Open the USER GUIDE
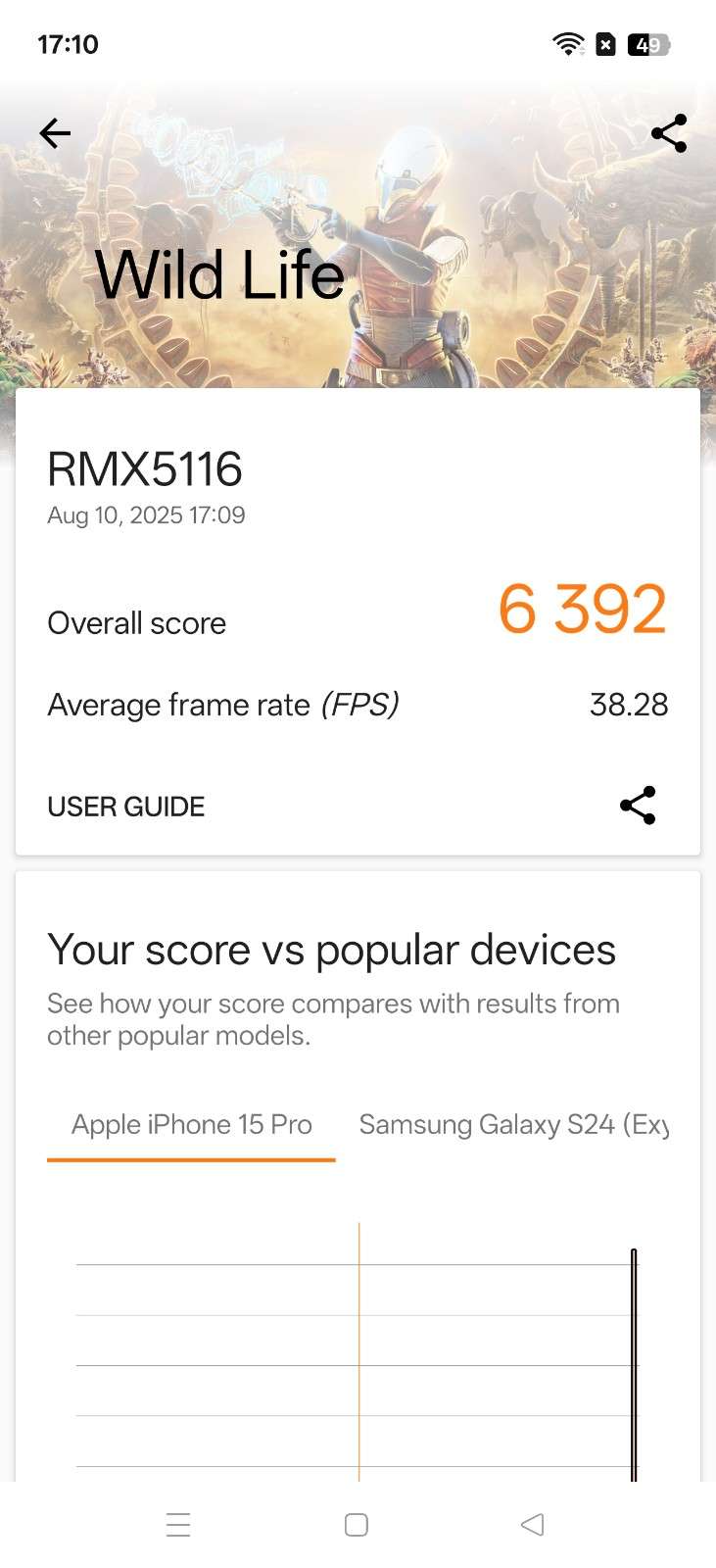Viewport: 716px width, 1568px height. point(125,806)
